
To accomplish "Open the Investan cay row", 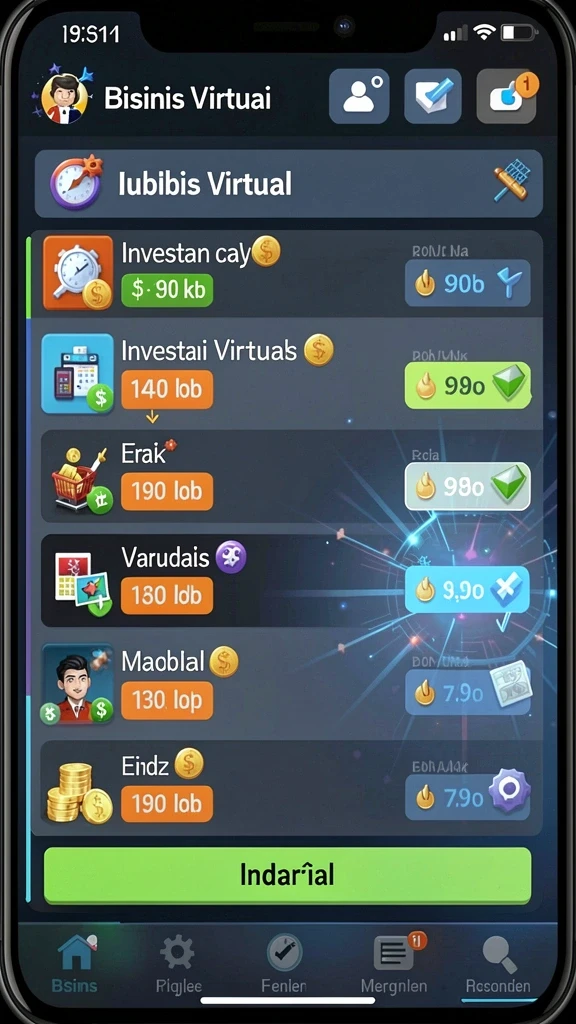I will (287, 274).
